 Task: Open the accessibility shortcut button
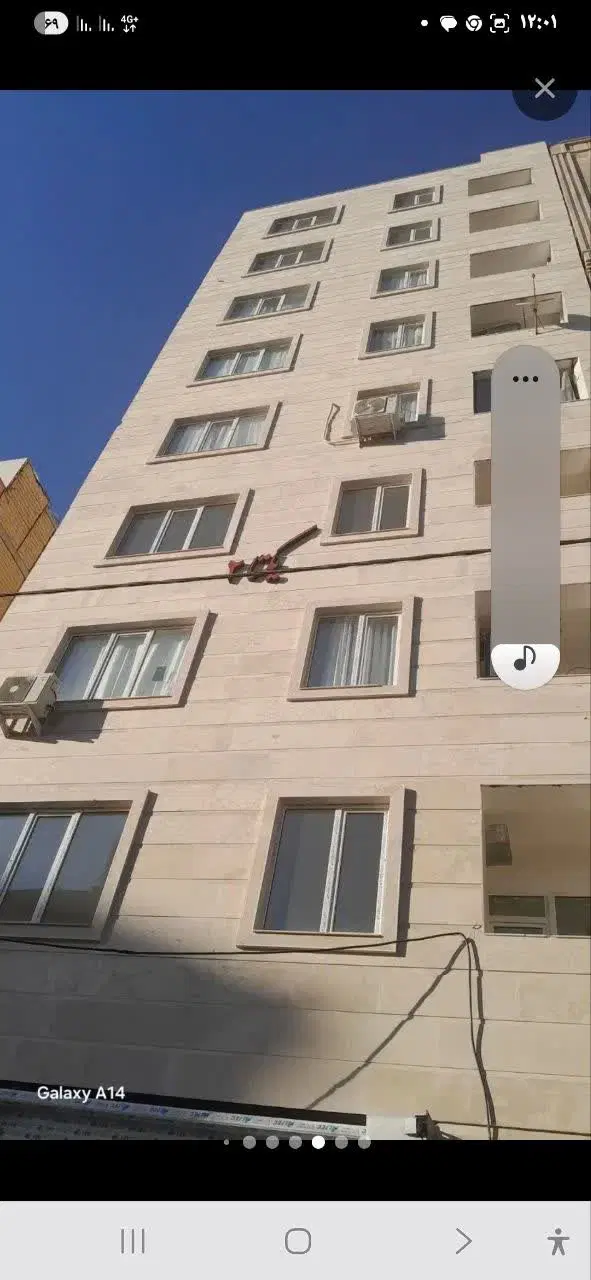pos(558,1241)
